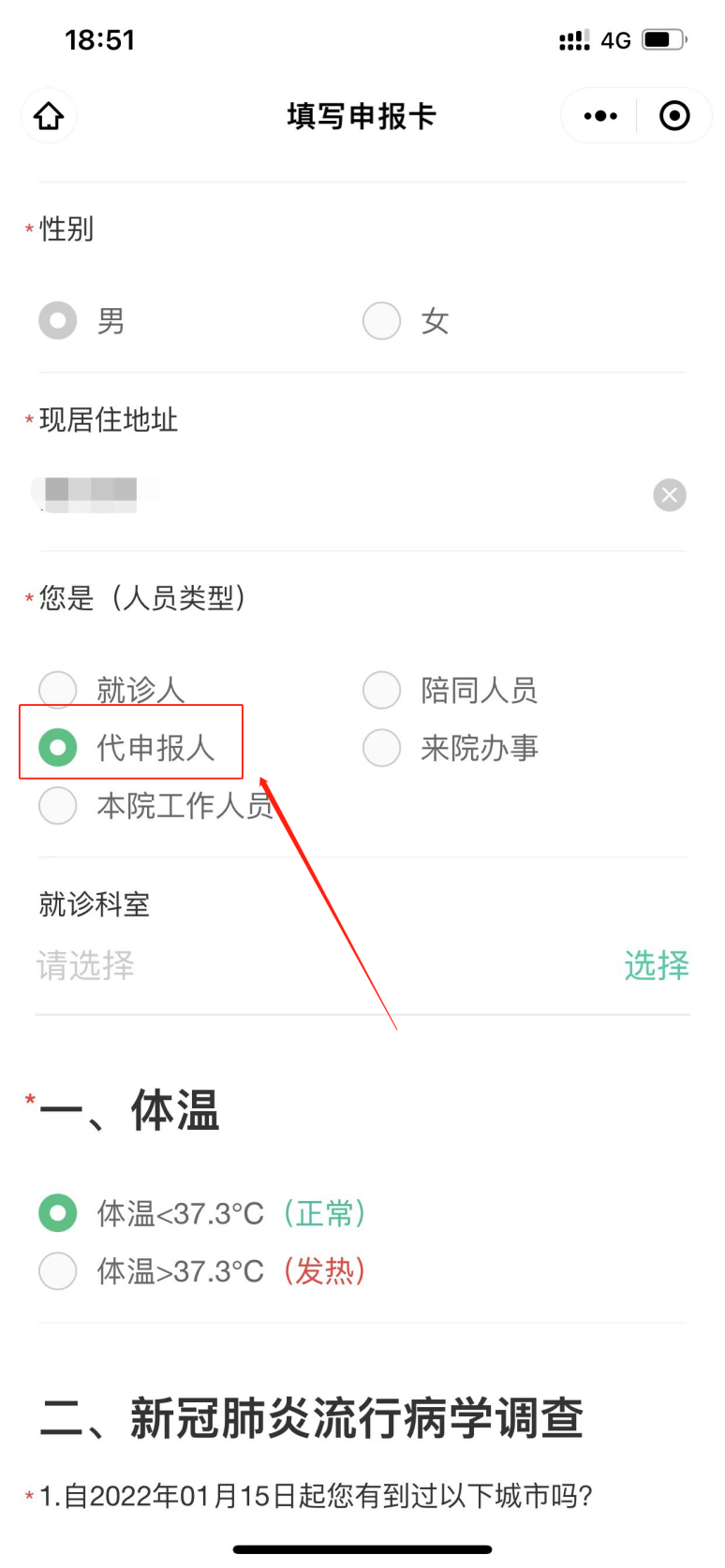The image size is (725, 1568).
Task: Close the mini program with circle icon
Action: pos(674,116)
